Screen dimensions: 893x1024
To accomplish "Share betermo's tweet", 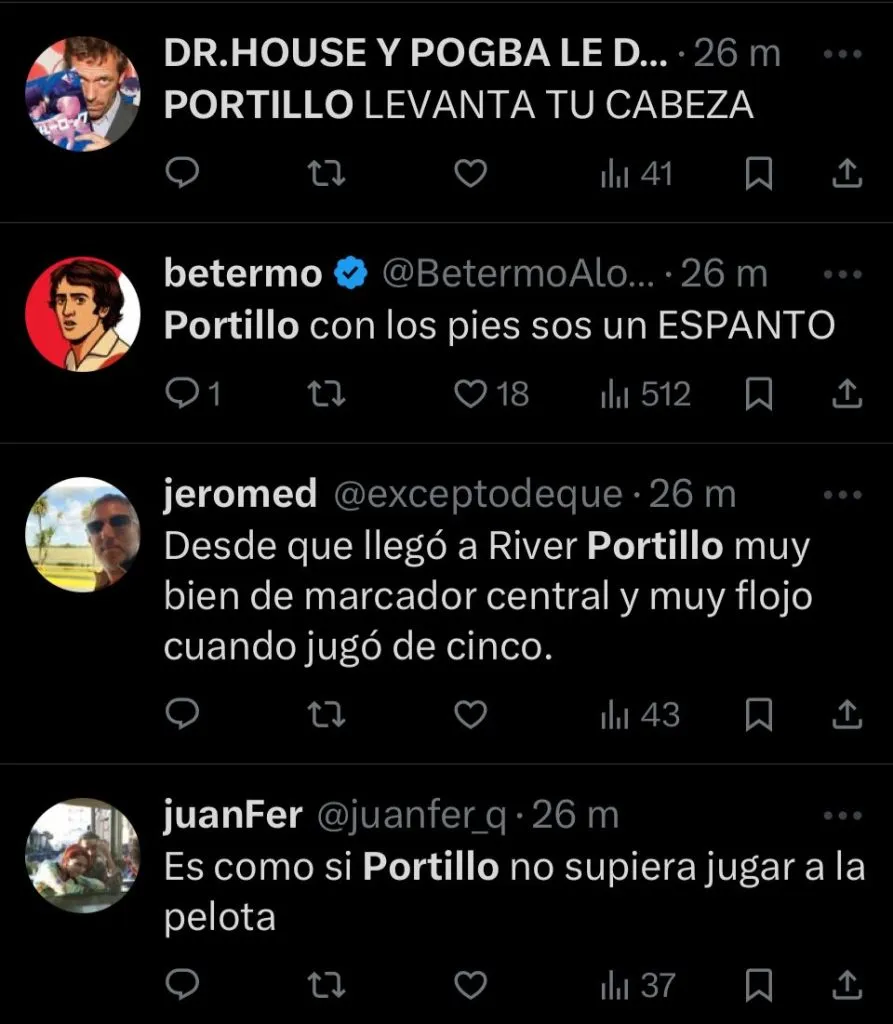I will (x=846, y=395).
